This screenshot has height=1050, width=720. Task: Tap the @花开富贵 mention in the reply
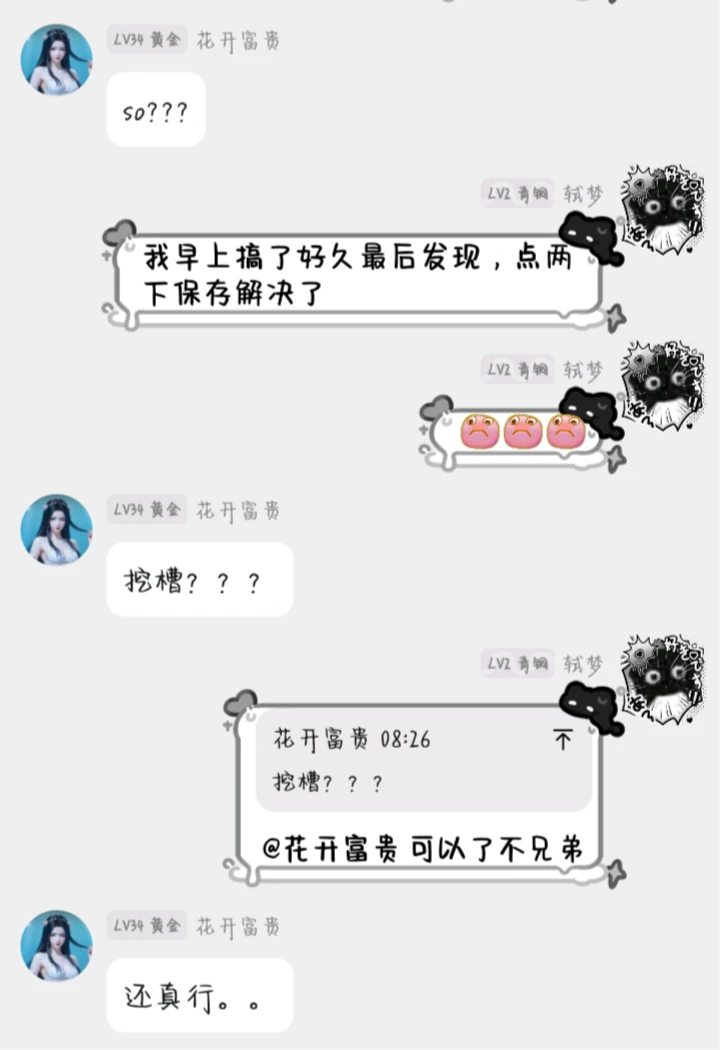coord(330,851)
